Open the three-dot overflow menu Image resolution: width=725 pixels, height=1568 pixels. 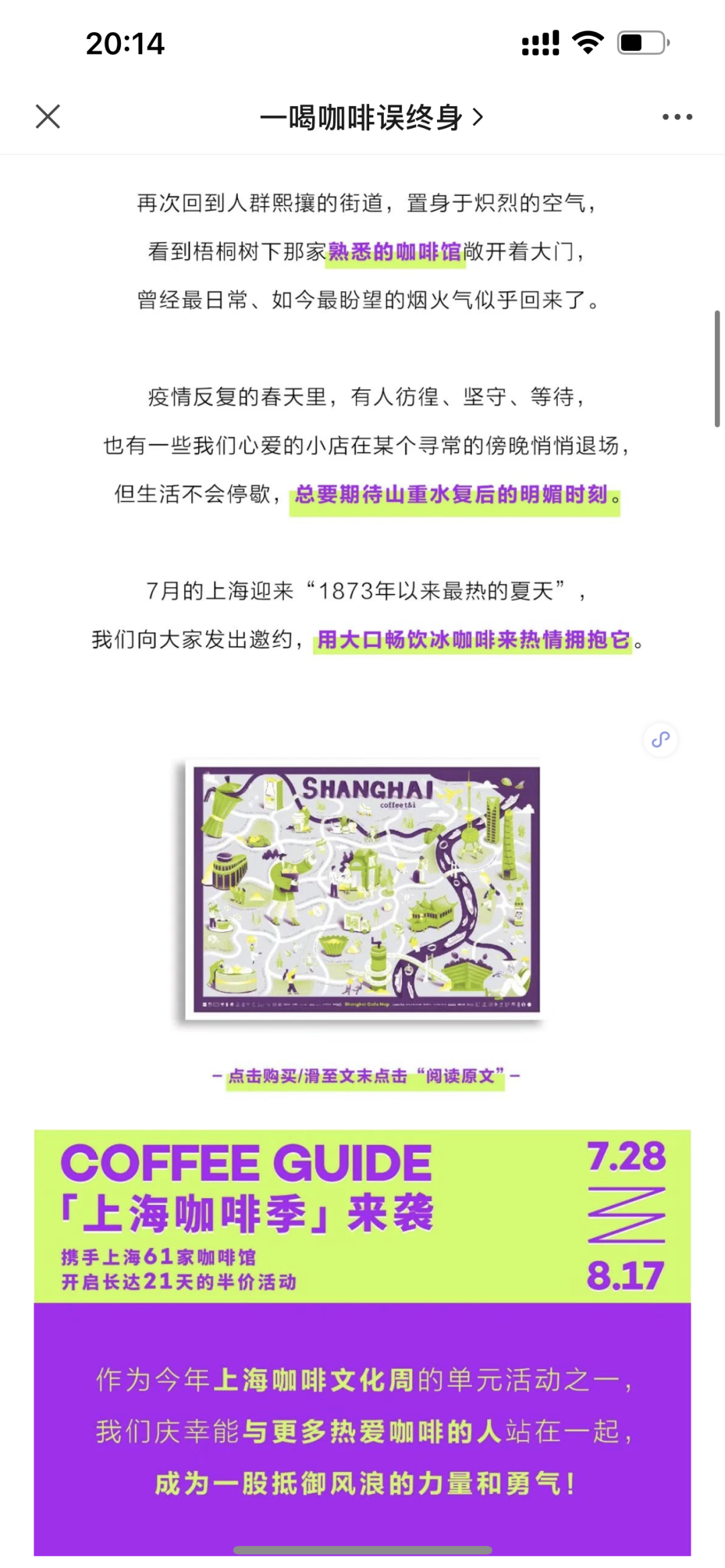coord(677,117)
